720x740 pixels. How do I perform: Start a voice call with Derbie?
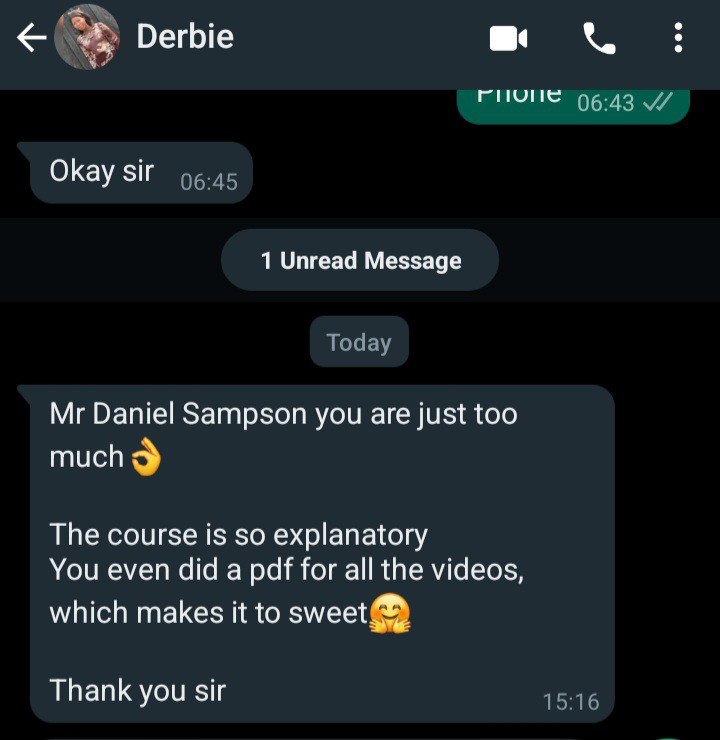point(598,39)
